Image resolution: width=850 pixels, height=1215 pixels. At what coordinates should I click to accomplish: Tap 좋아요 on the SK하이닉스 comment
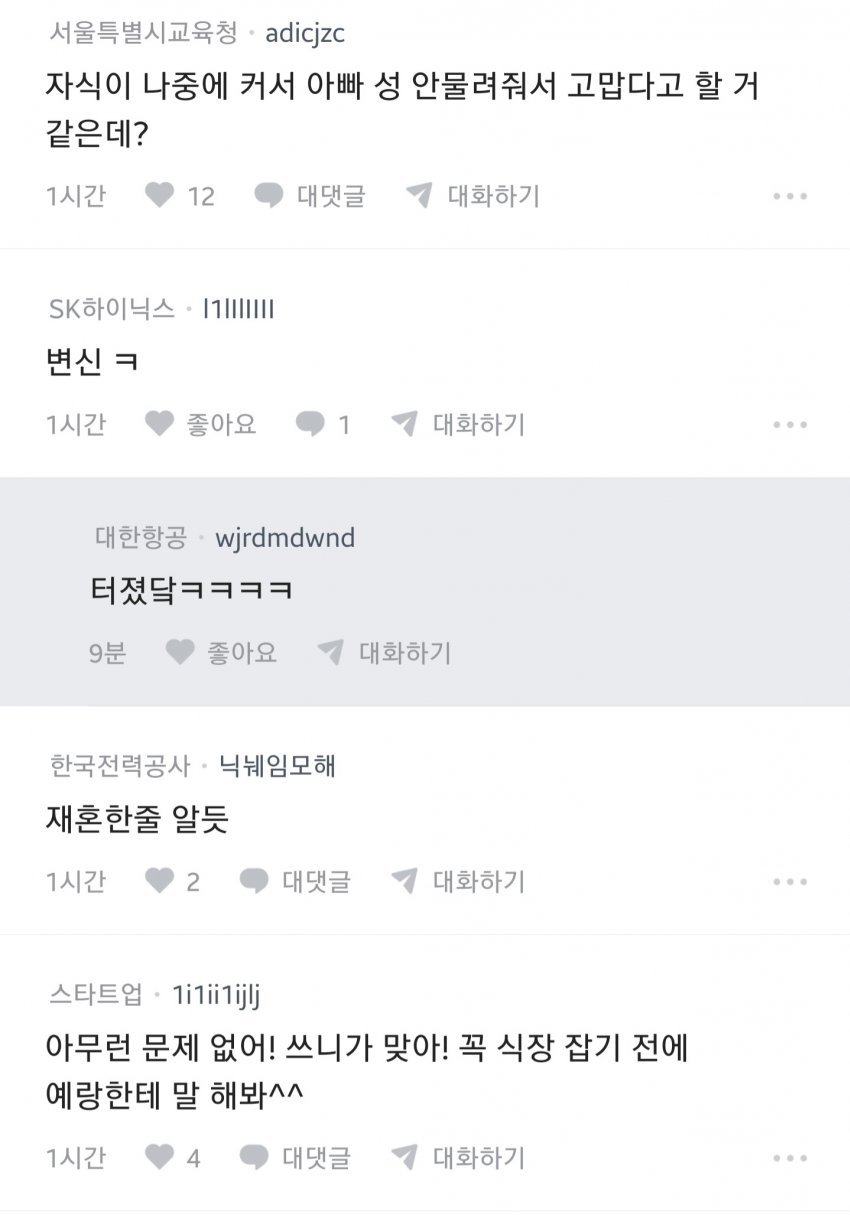(201, 425)
